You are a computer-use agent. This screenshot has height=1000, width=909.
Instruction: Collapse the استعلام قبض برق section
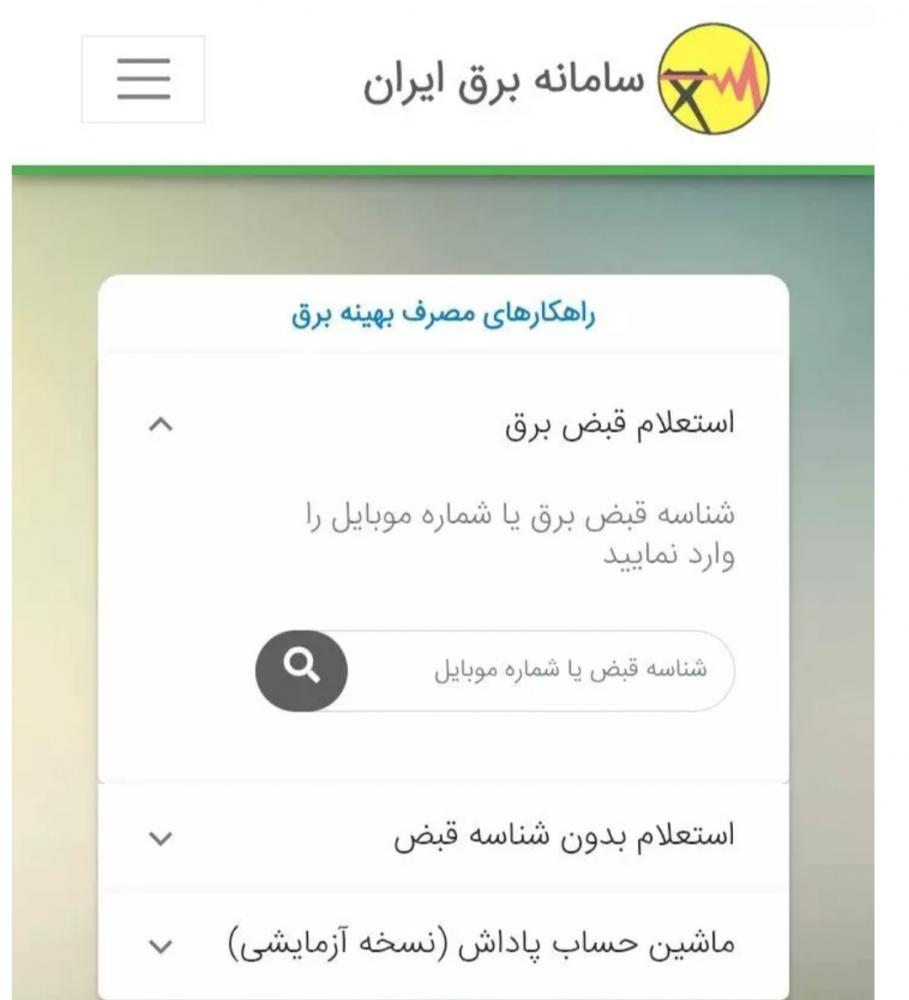160,423
